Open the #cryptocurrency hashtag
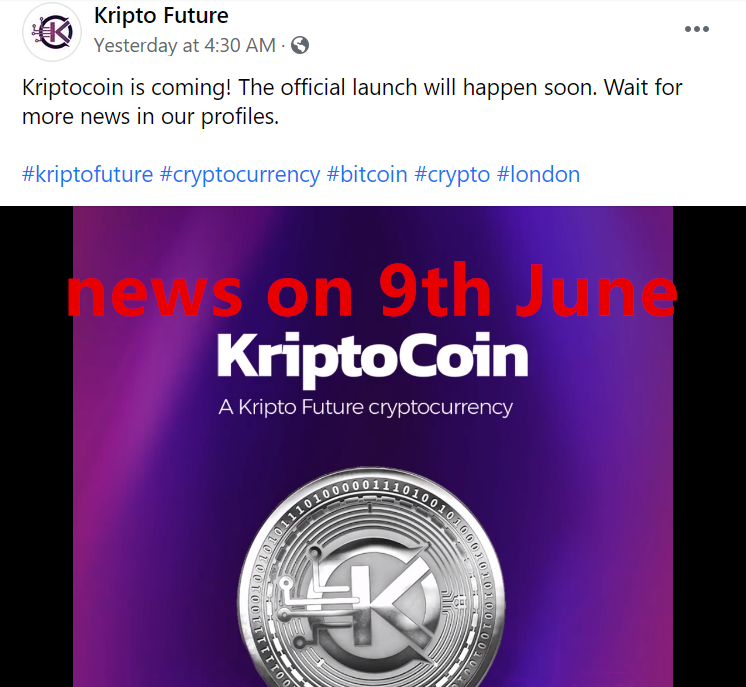 (x=240, y=174)
